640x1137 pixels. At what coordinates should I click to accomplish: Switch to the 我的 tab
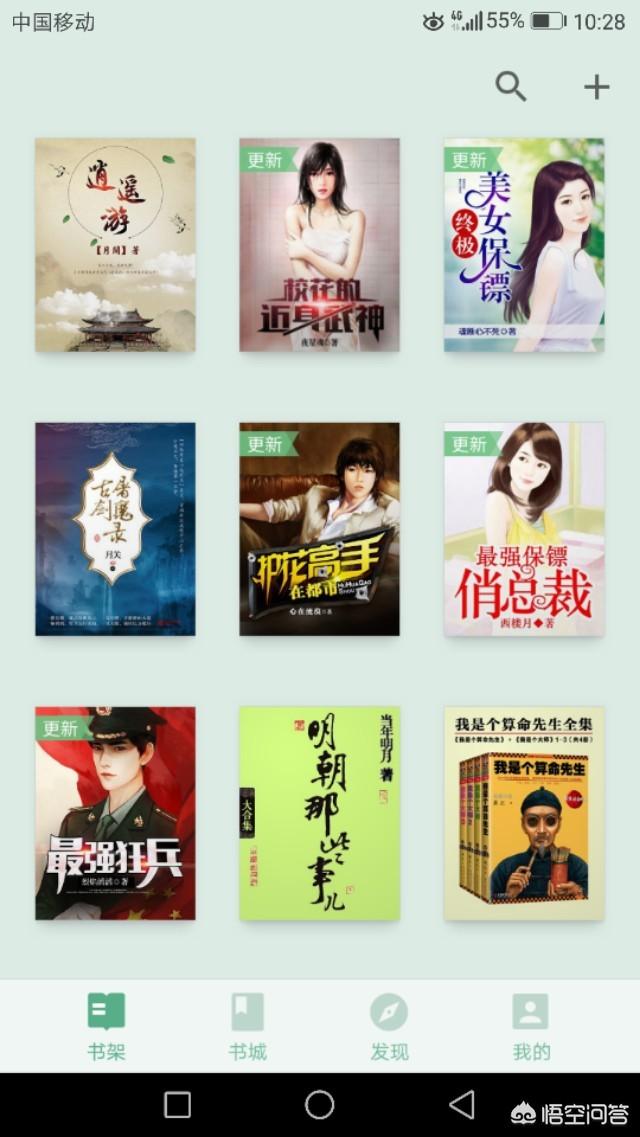531,1025
